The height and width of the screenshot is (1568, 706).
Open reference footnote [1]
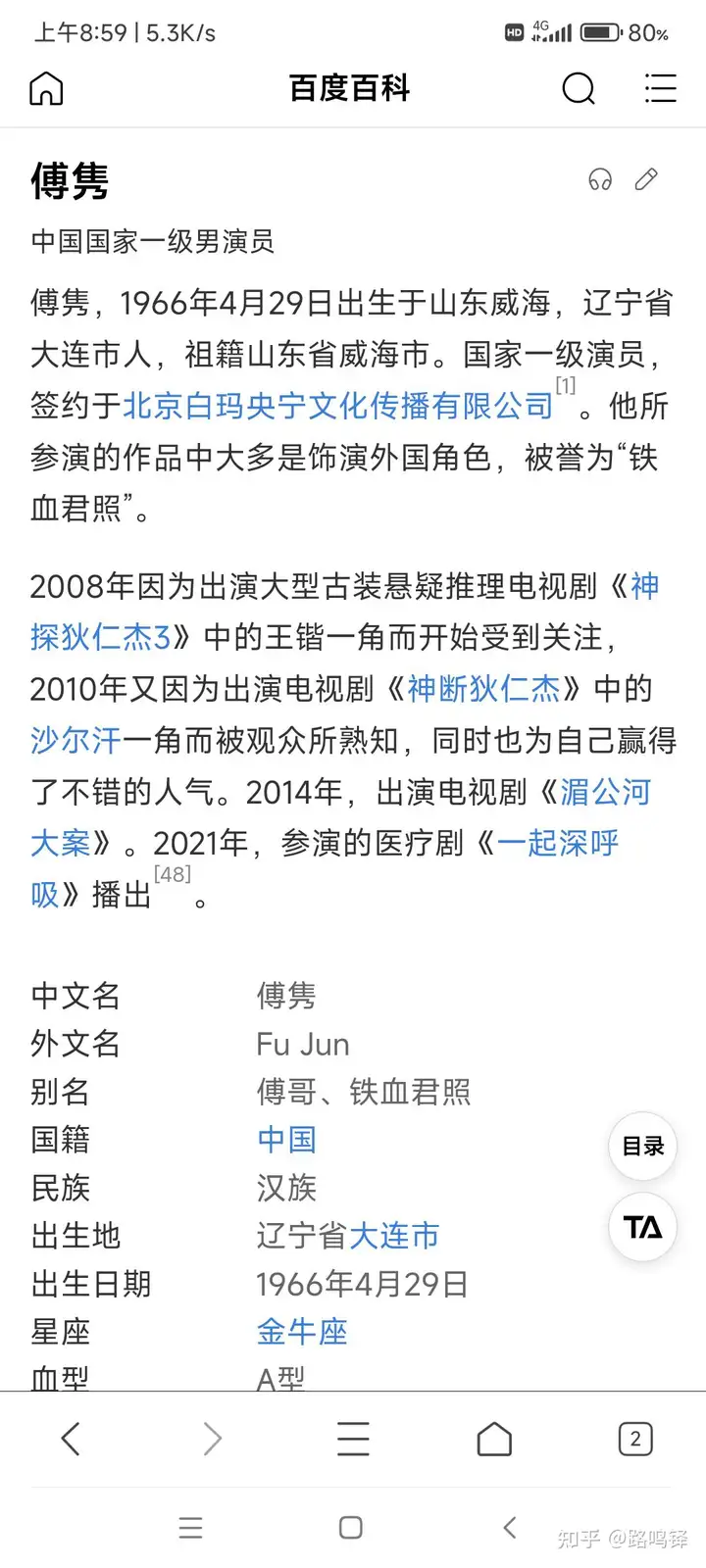[x=566, y=385]
